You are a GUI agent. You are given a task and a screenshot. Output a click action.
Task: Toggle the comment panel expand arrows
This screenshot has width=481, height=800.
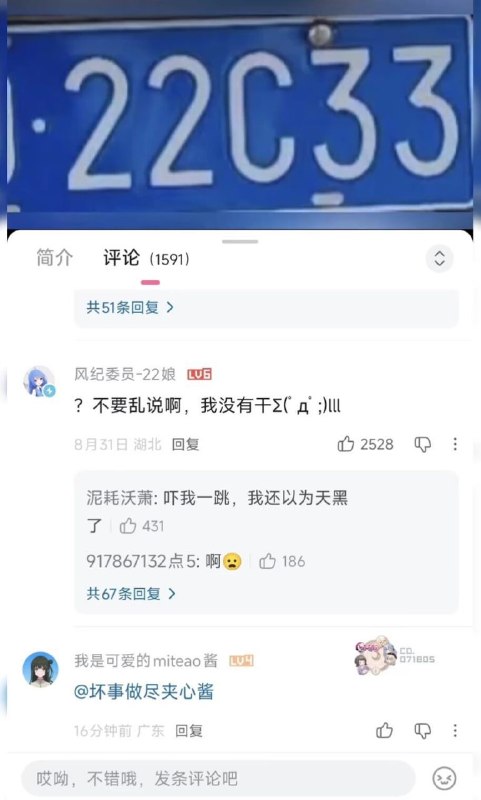click(439, 258)
